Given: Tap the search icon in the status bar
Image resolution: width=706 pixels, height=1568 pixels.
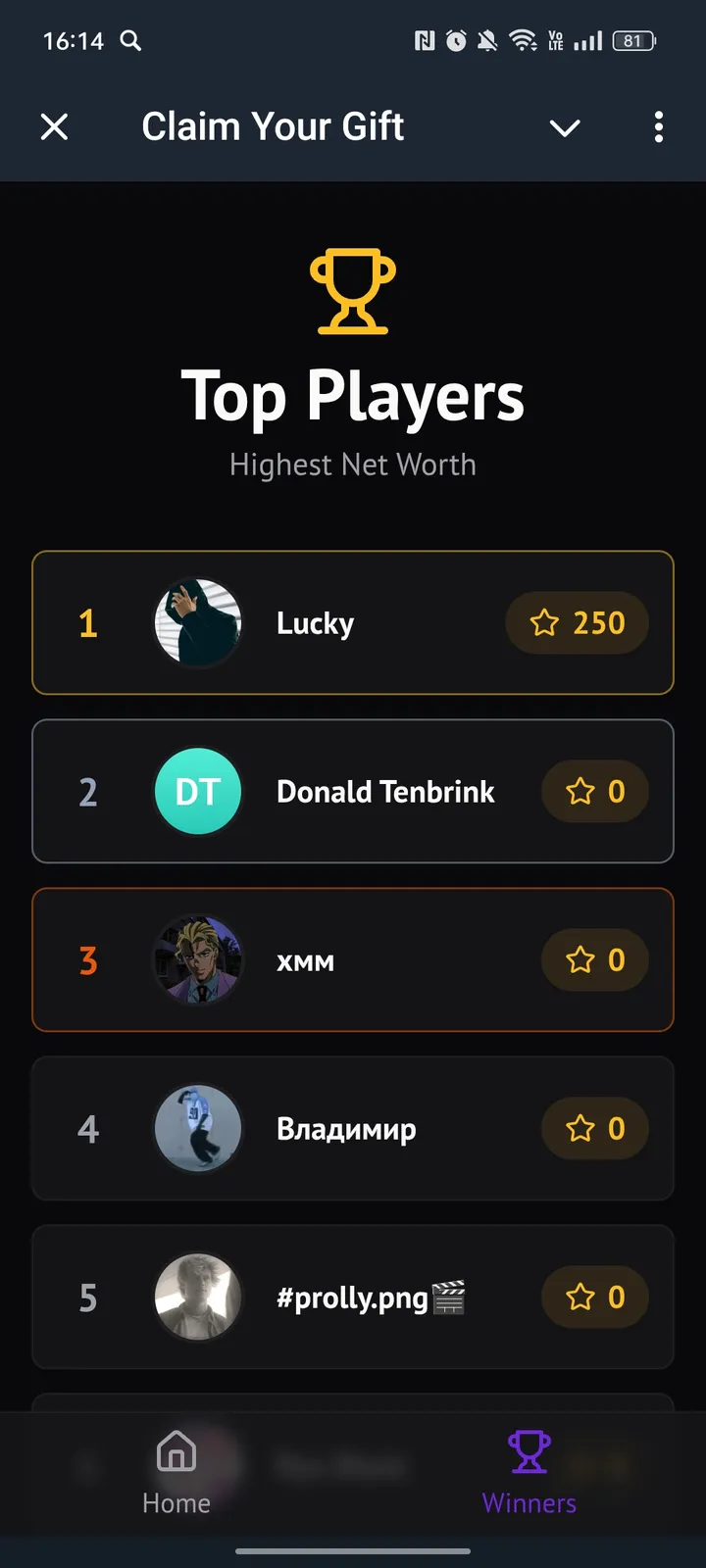Looking at the screenshot, I should pos(130,41).
